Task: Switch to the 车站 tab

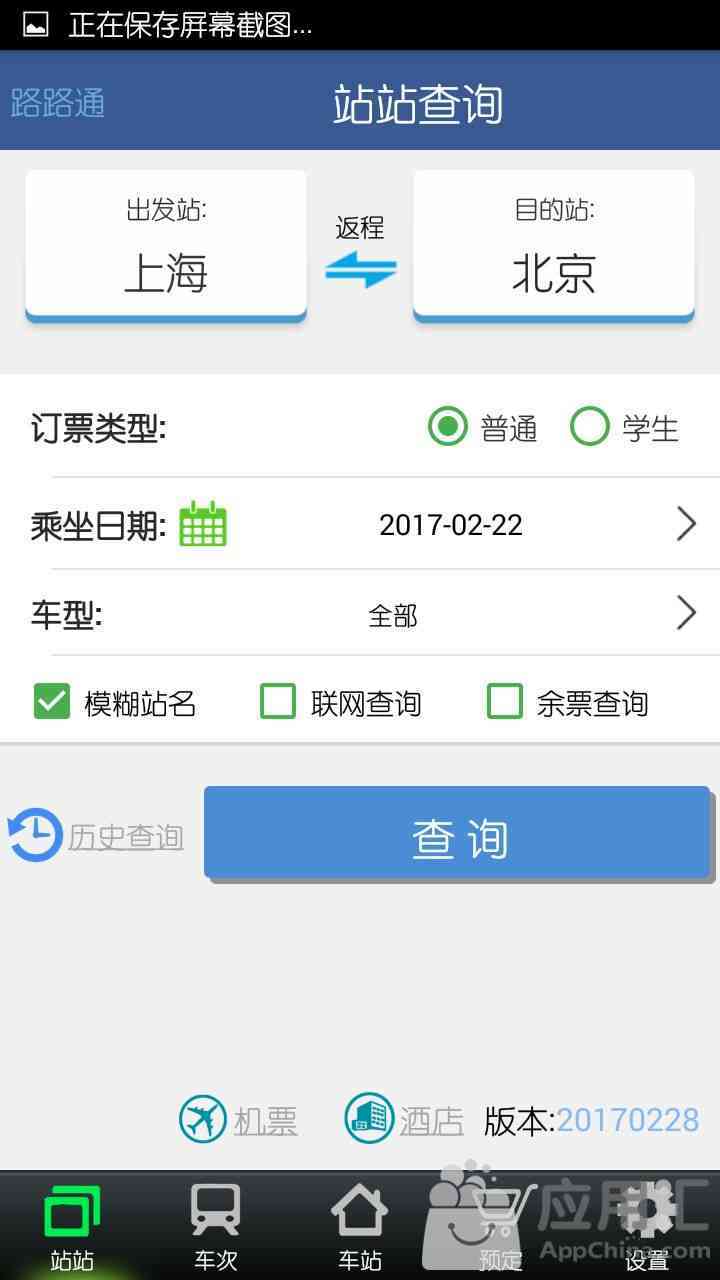Action: pyautogui.click(x=360, y=1226)
